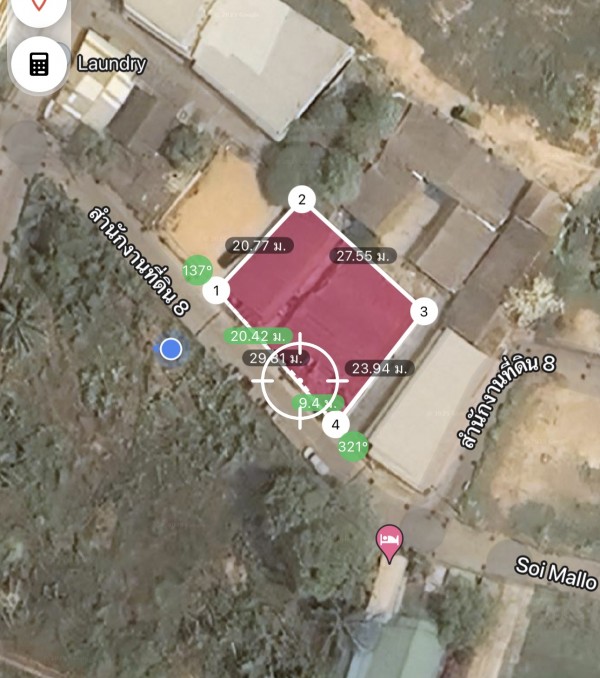Select vertex marker 4

pos(337,424)
